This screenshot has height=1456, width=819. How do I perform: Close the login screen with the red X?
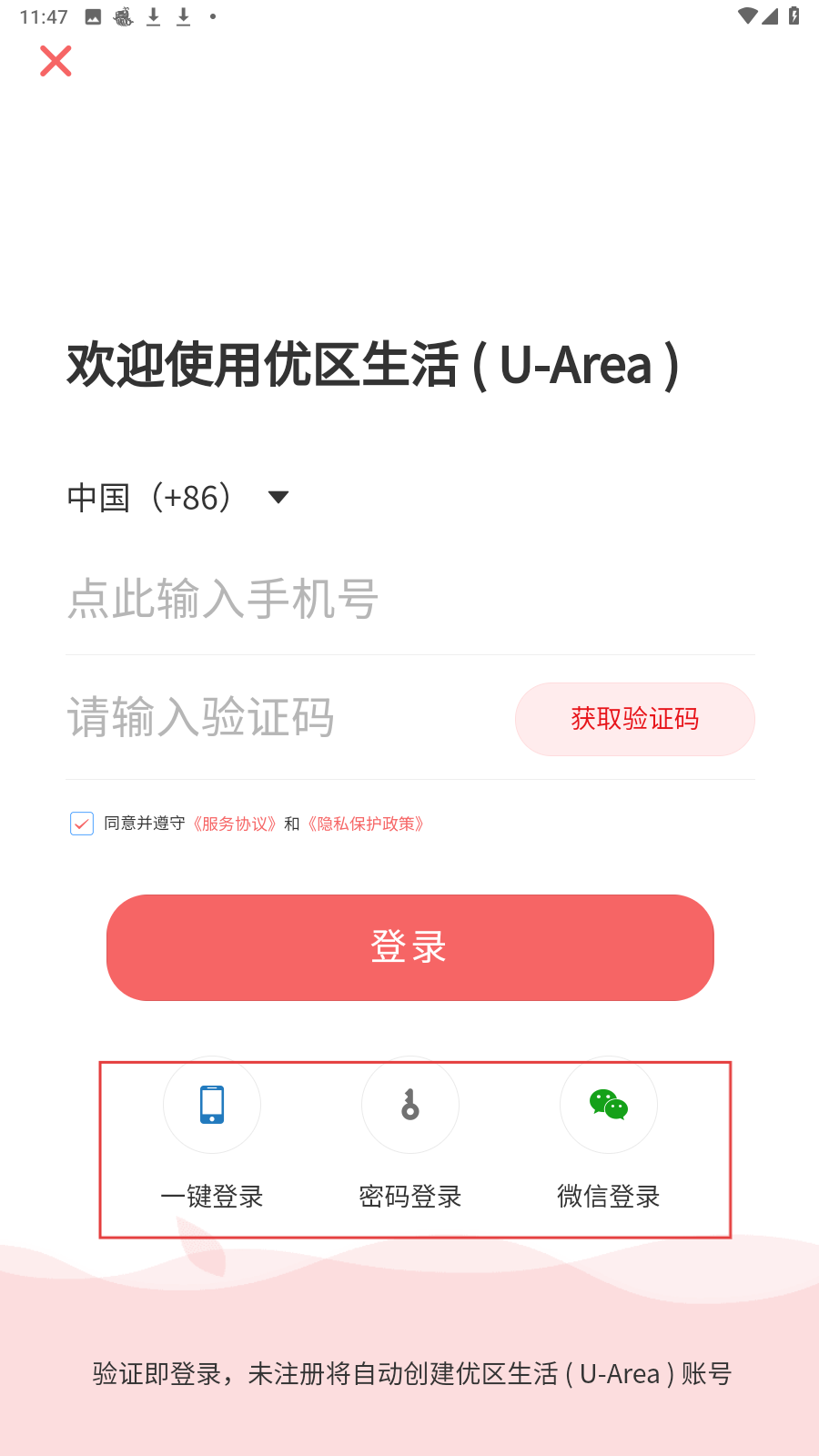coord(56,61)
